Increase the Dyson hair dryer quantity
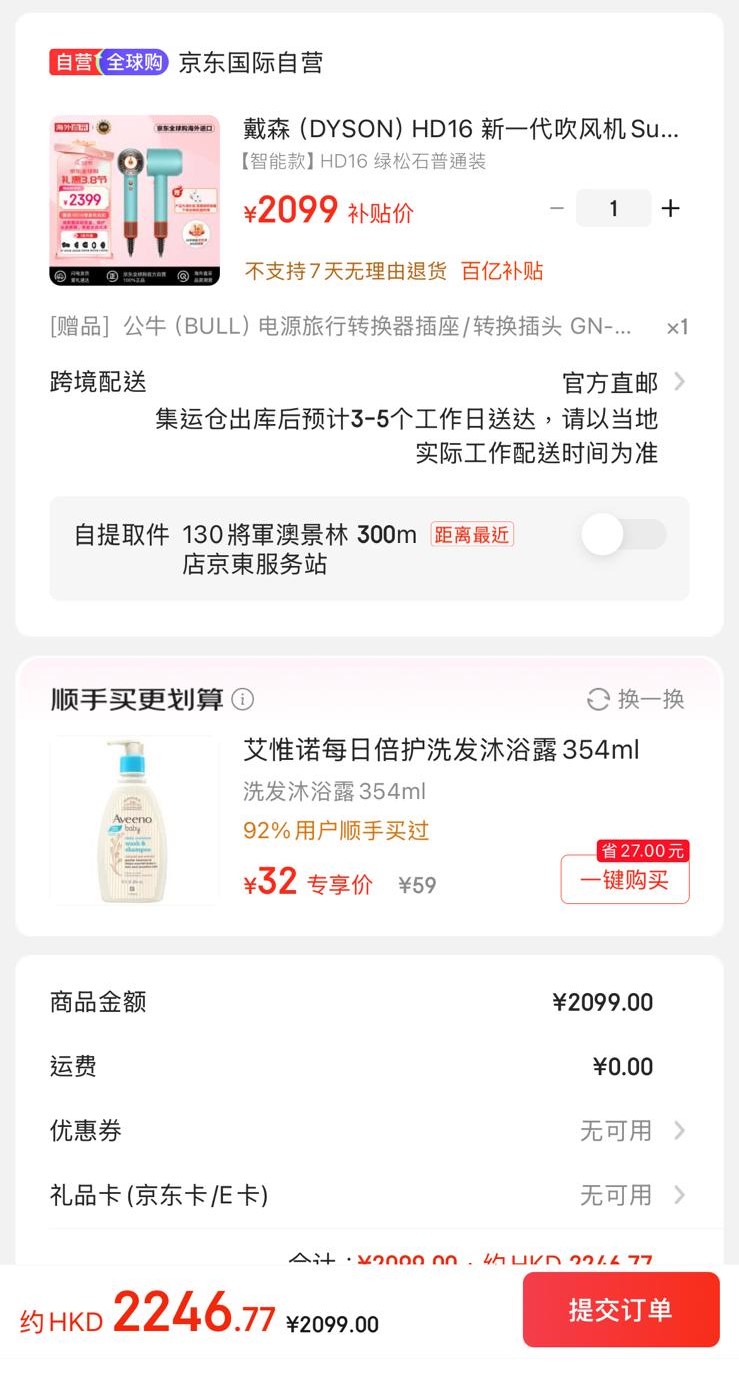The height and width of the screenshot is (1374, 739). pos(671,208)
